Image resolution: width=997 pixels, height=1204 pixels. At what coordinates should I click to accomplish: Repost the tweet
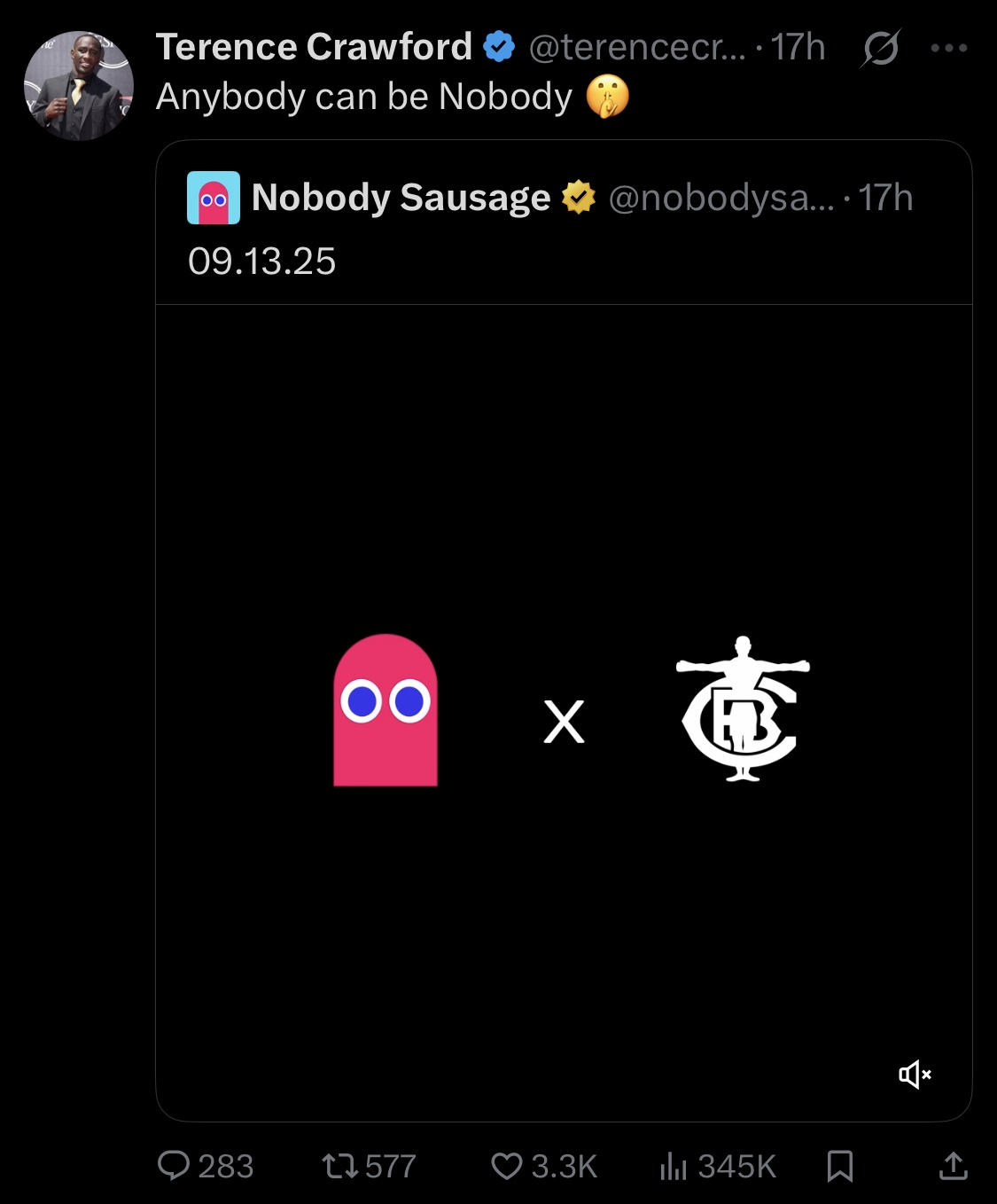(x=339, y=1165)
